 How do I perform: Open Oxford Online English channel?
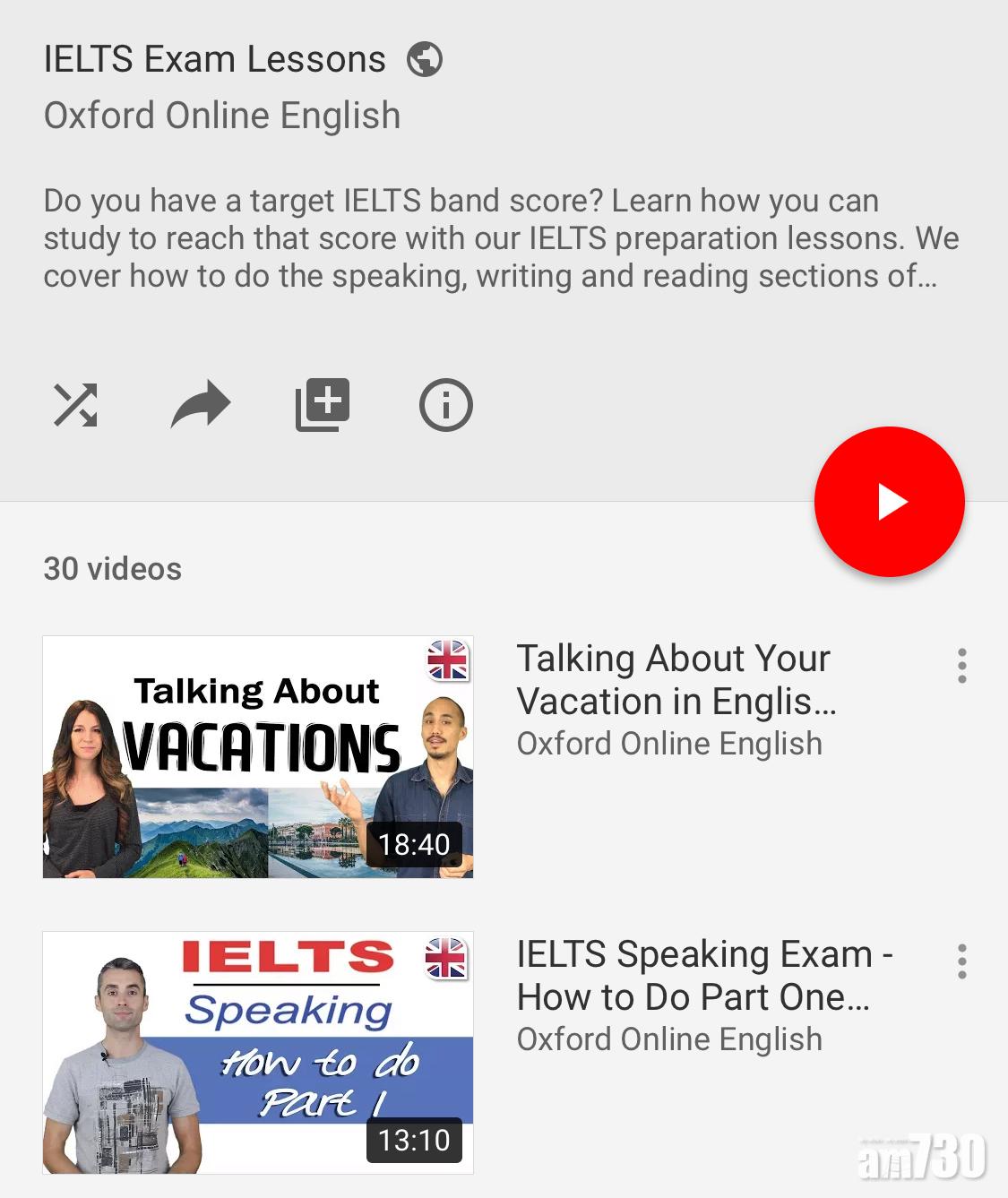coord(222,116)
